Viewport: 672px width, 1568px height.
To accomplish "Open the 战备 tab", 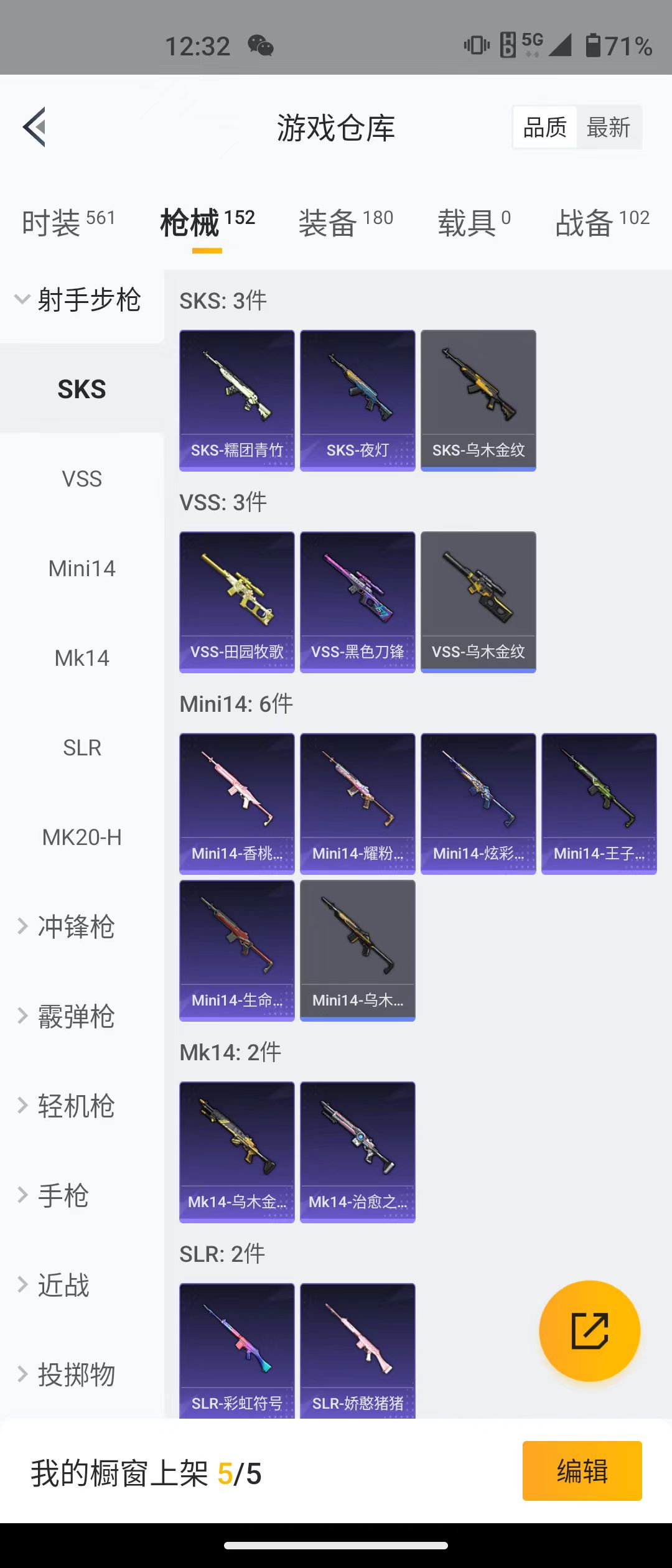I will (x=602, y=222).
